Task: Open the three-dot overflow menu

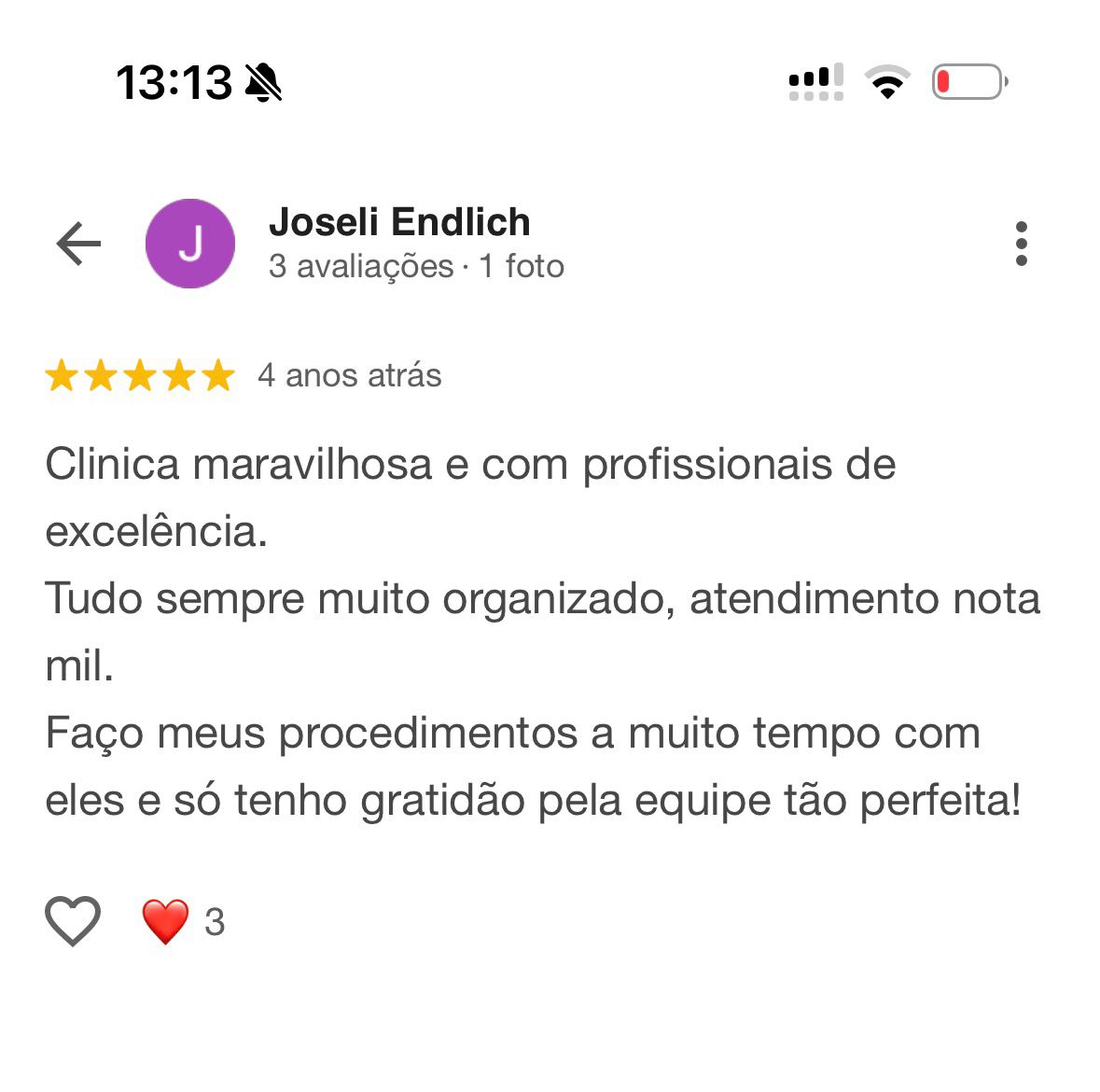Action: (x=1021, y=244)
